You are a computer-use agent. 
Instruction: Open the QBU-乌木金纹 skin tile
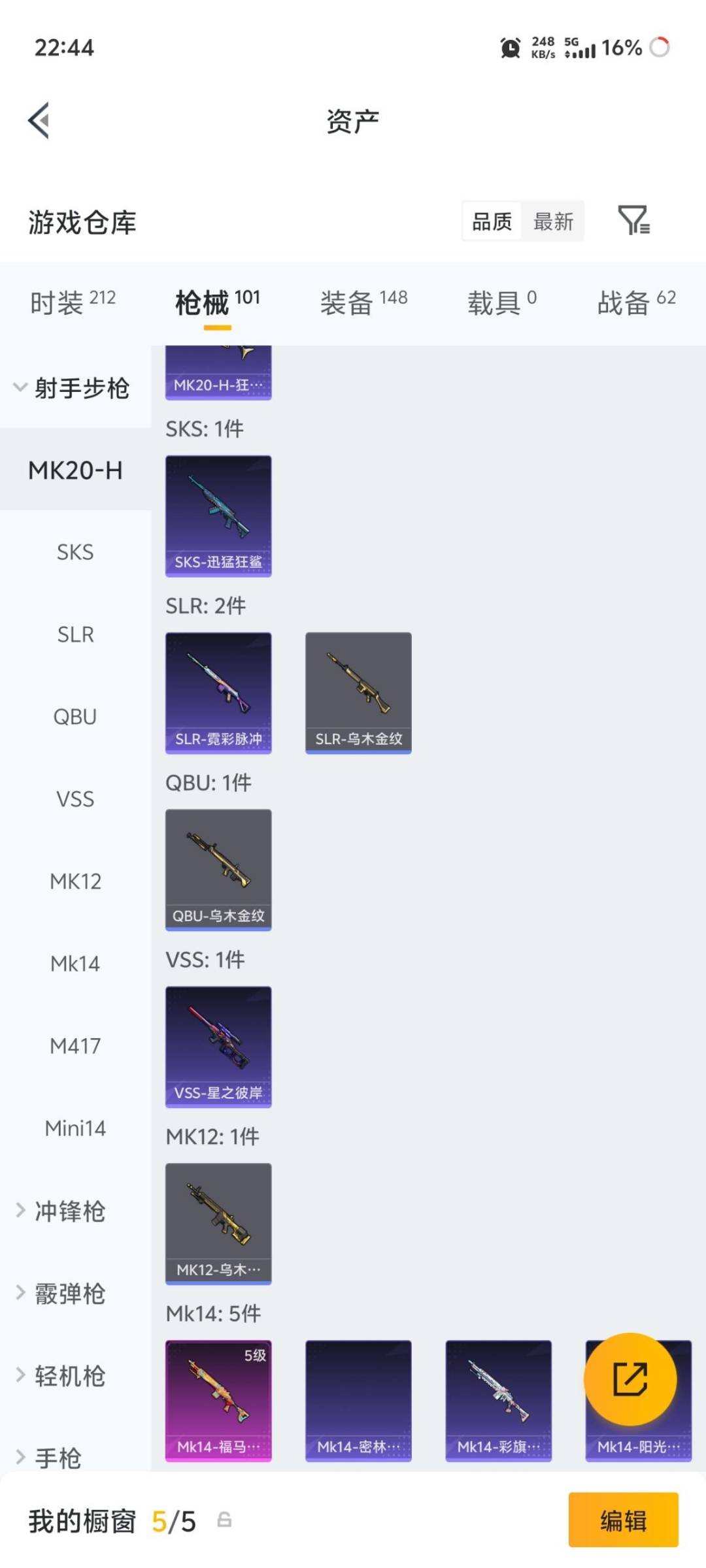pyautogui.click(x=218, y=870)
